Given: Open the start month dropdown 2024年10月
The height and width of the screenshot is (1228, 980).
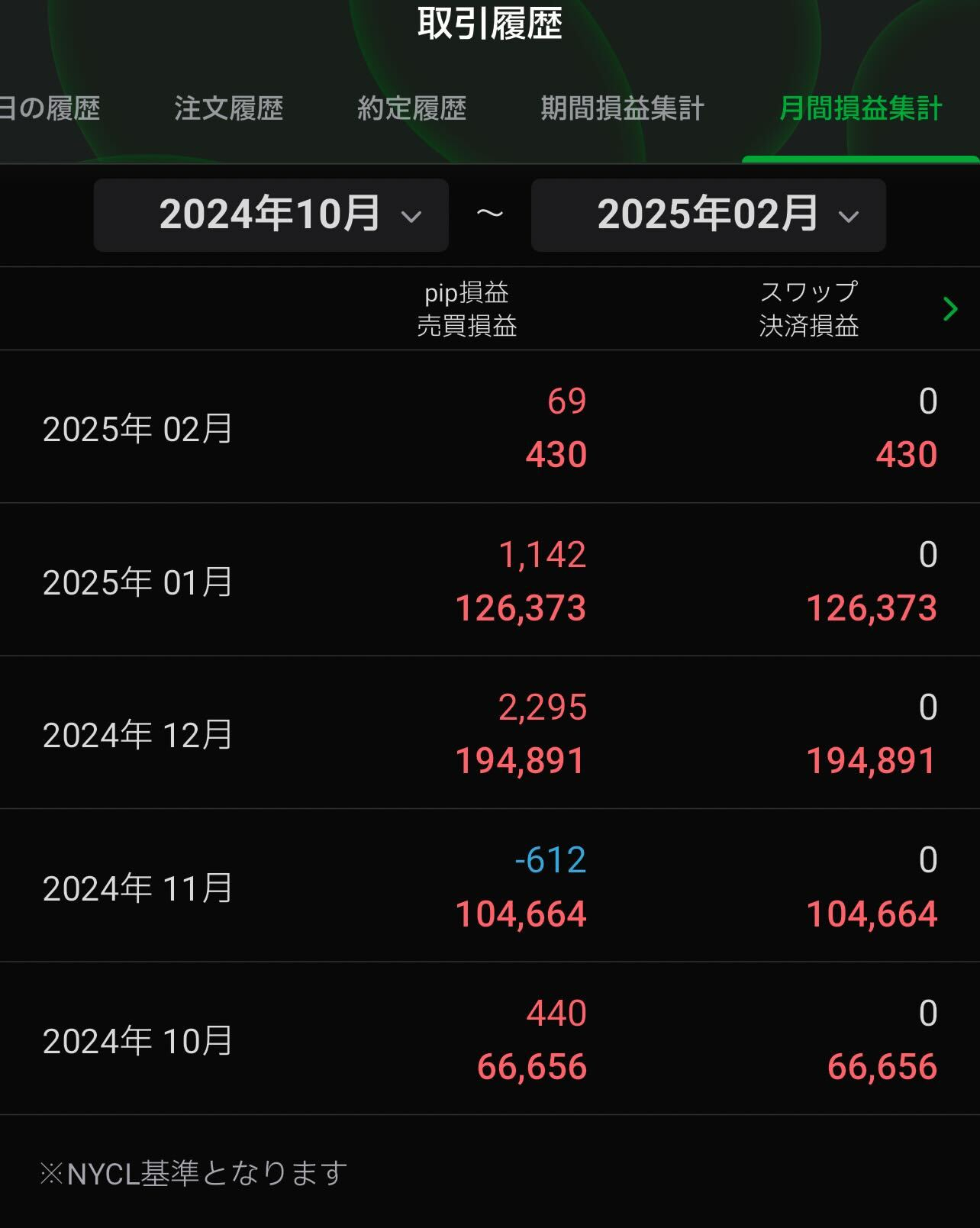Looking at the screenshot, I should click(271, 214).
